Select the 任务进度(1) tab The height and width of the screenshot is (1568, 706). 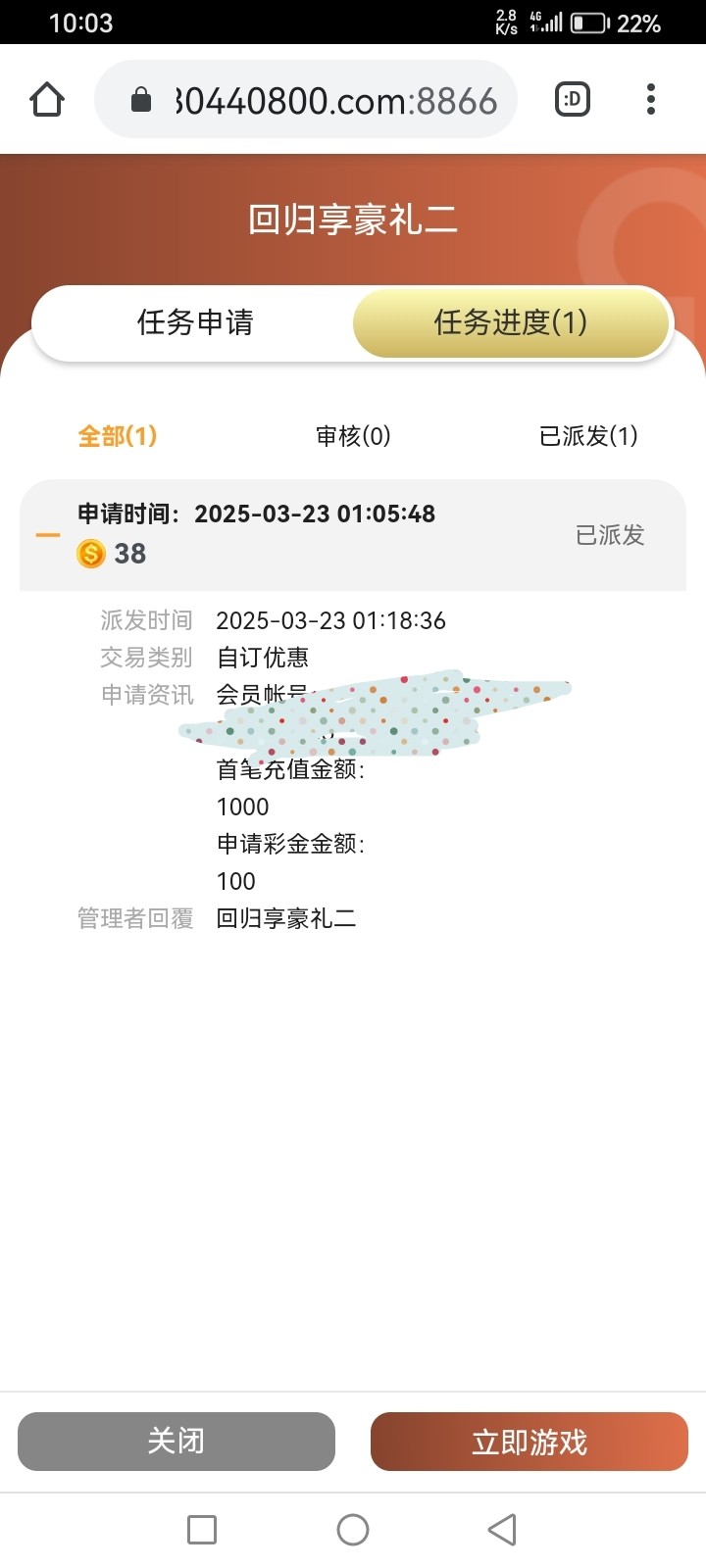(511, 322)
